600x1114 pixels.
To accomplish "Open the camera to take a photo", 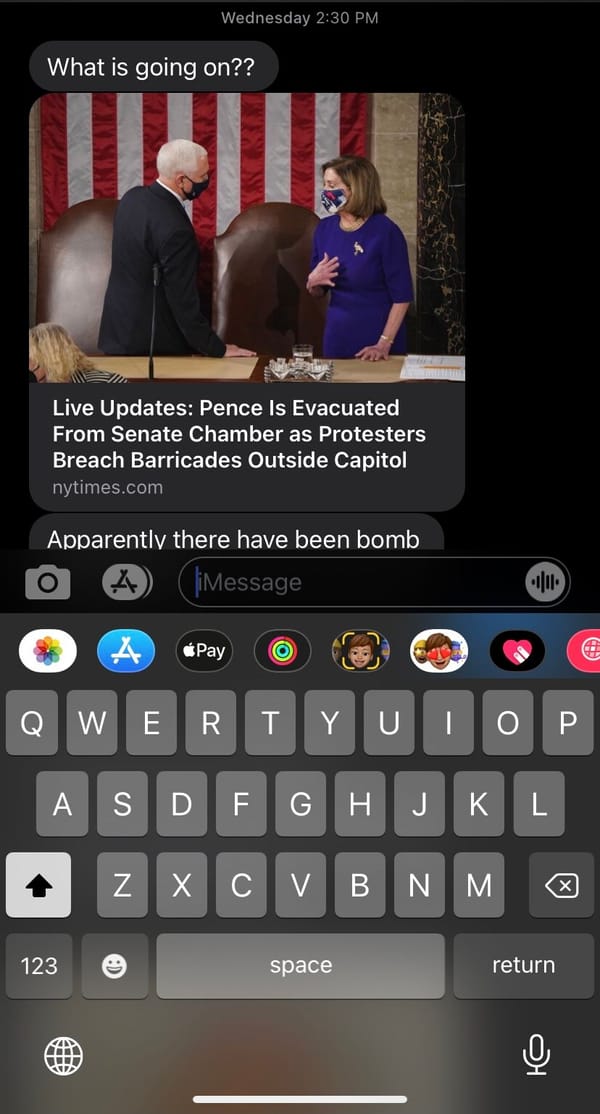I will pyautogui.click(x=47, y=582).
